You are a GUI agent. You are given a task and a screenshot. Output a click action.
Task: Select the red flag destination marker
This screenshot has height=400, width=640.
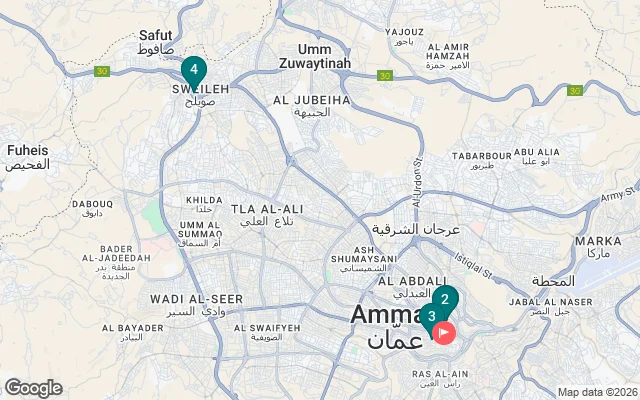[x=444, y=331]
